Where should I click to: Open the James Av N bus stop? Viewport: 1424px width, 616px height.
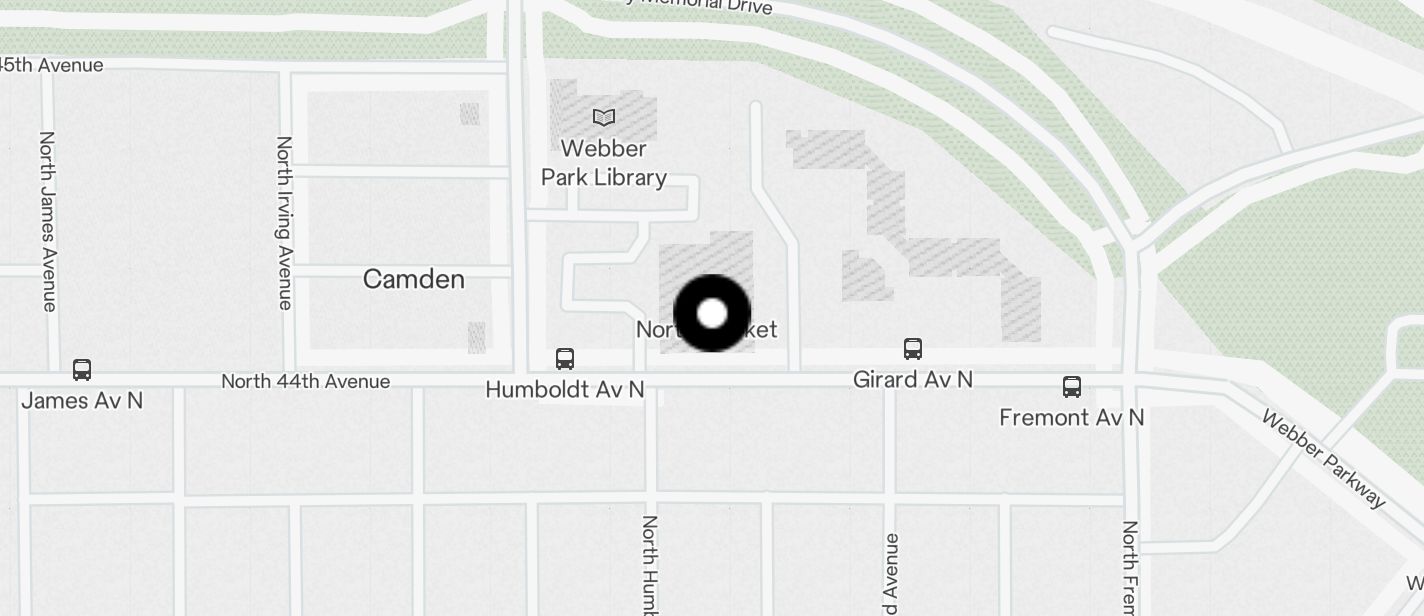(x=82, y=370)
